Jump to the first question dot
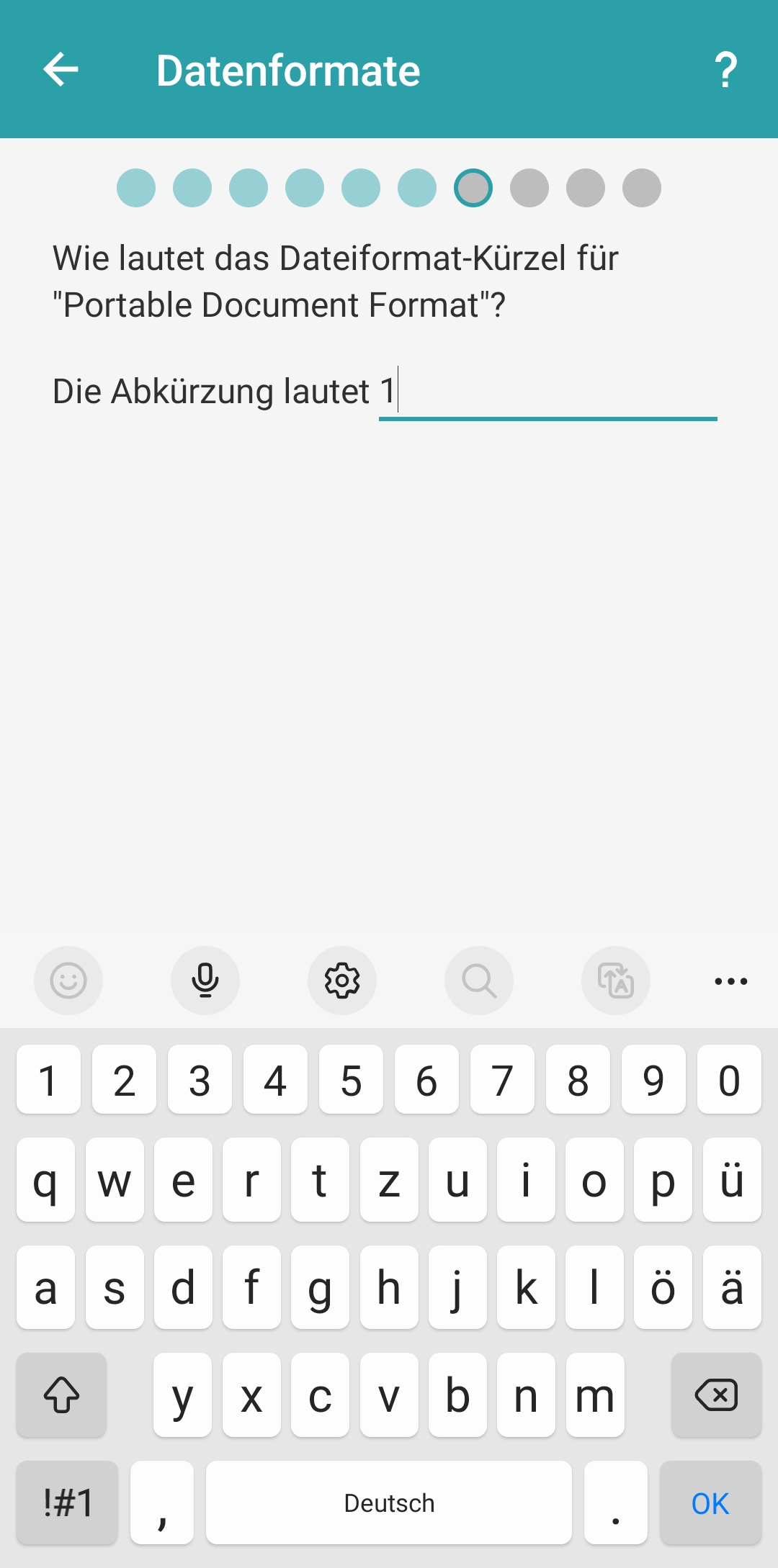 pyautogui.click(x=136, y=188)
